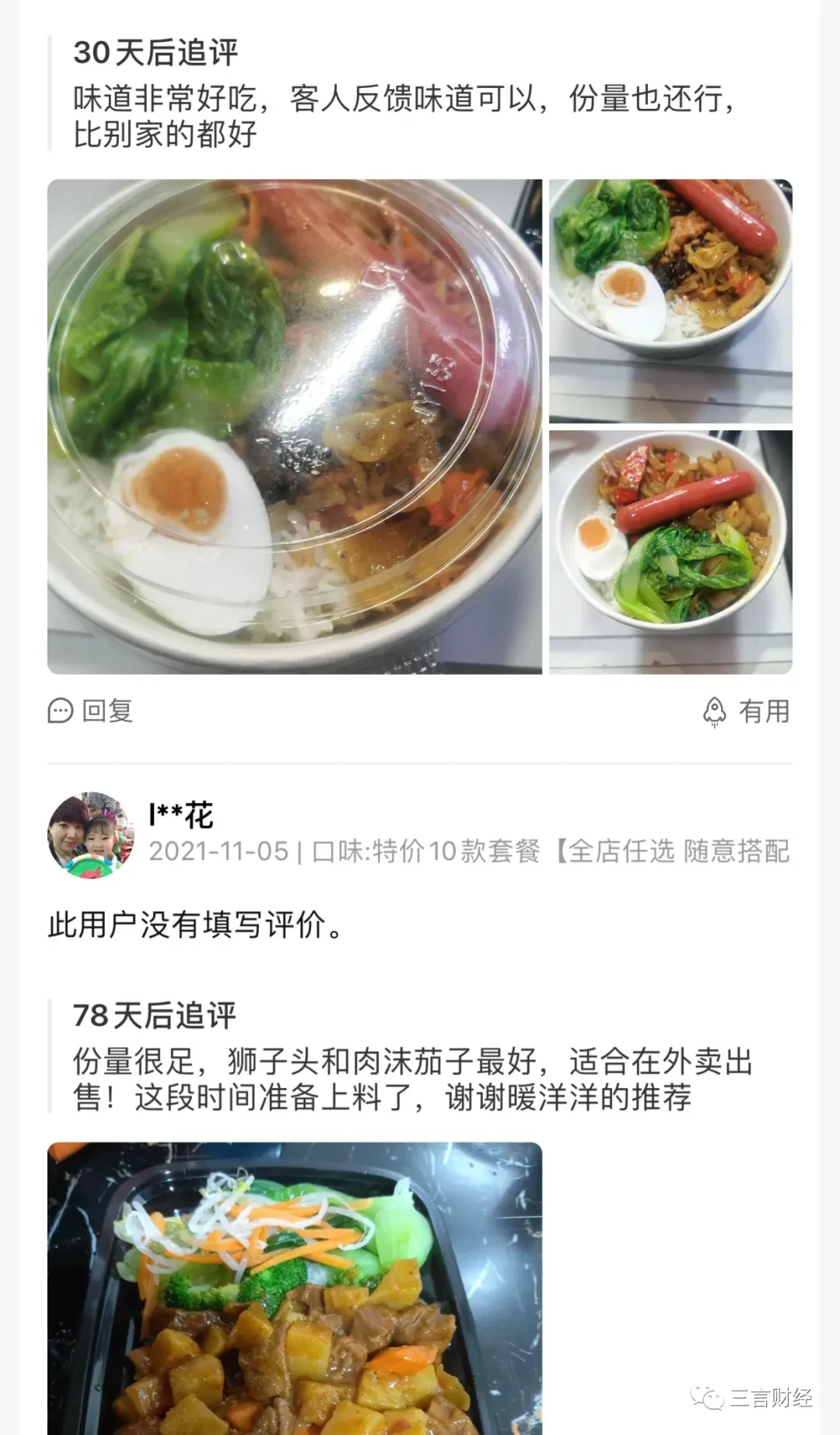840x1435 pixels.
Task: Open the profile avatar of l**花
Action: pos(90,835)
